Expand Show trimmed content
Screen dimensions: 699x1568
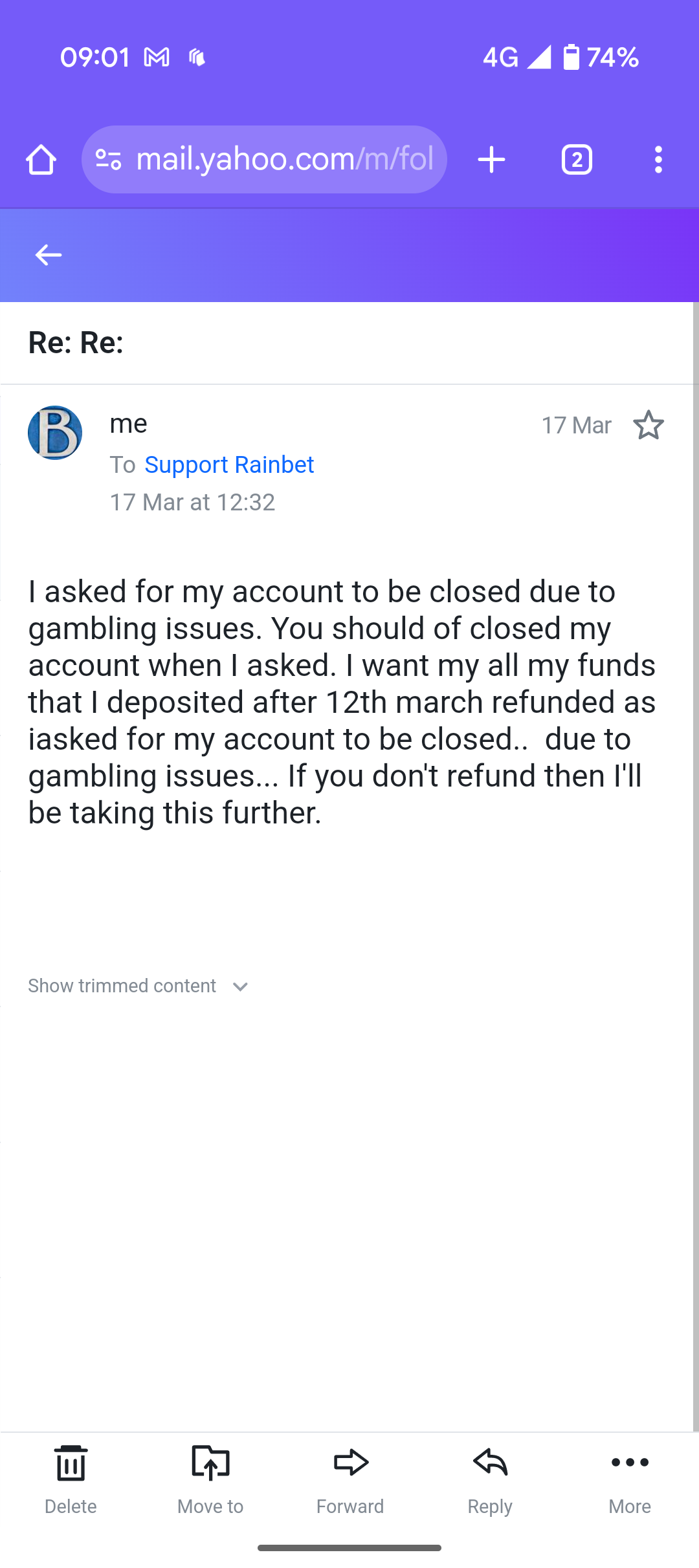tap(139, 986)
